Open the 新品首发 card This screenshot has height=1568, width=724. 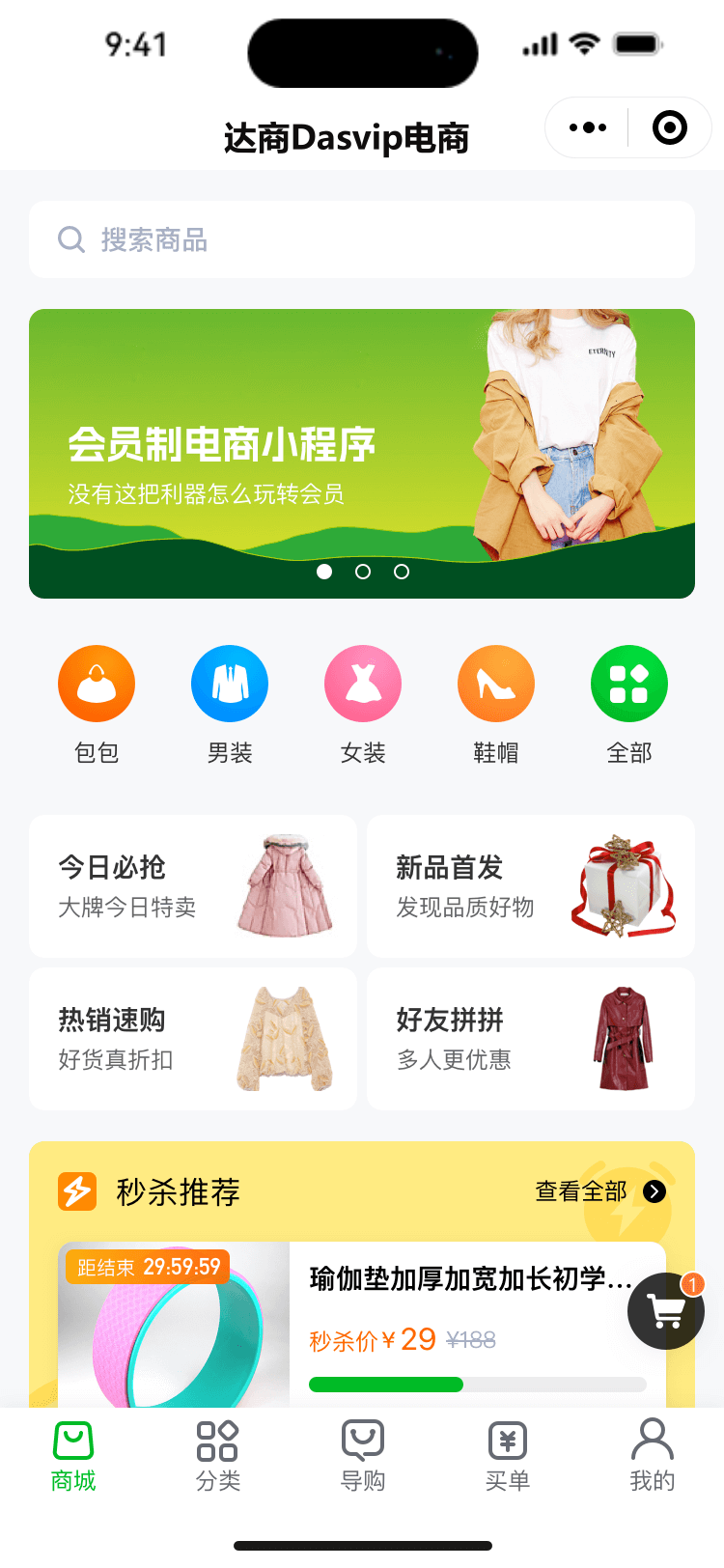[531, 886]
